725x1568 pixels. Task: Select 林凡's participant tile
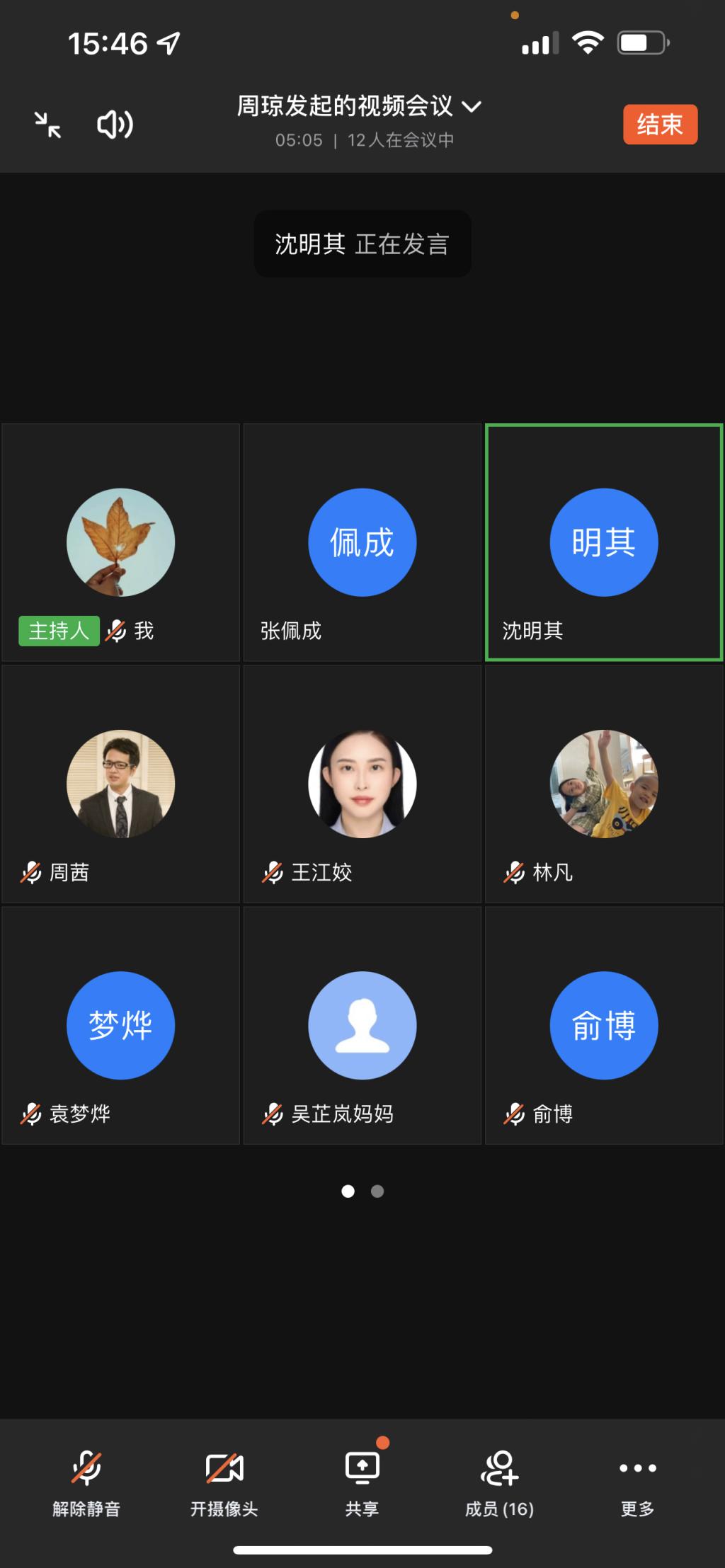[604, 784]
